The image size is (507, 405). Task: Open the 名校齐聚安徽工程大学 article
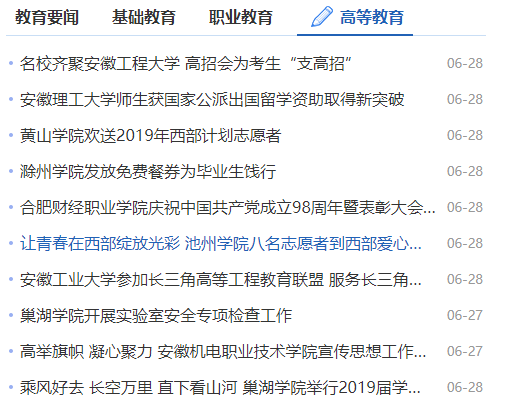coord(186,63)
